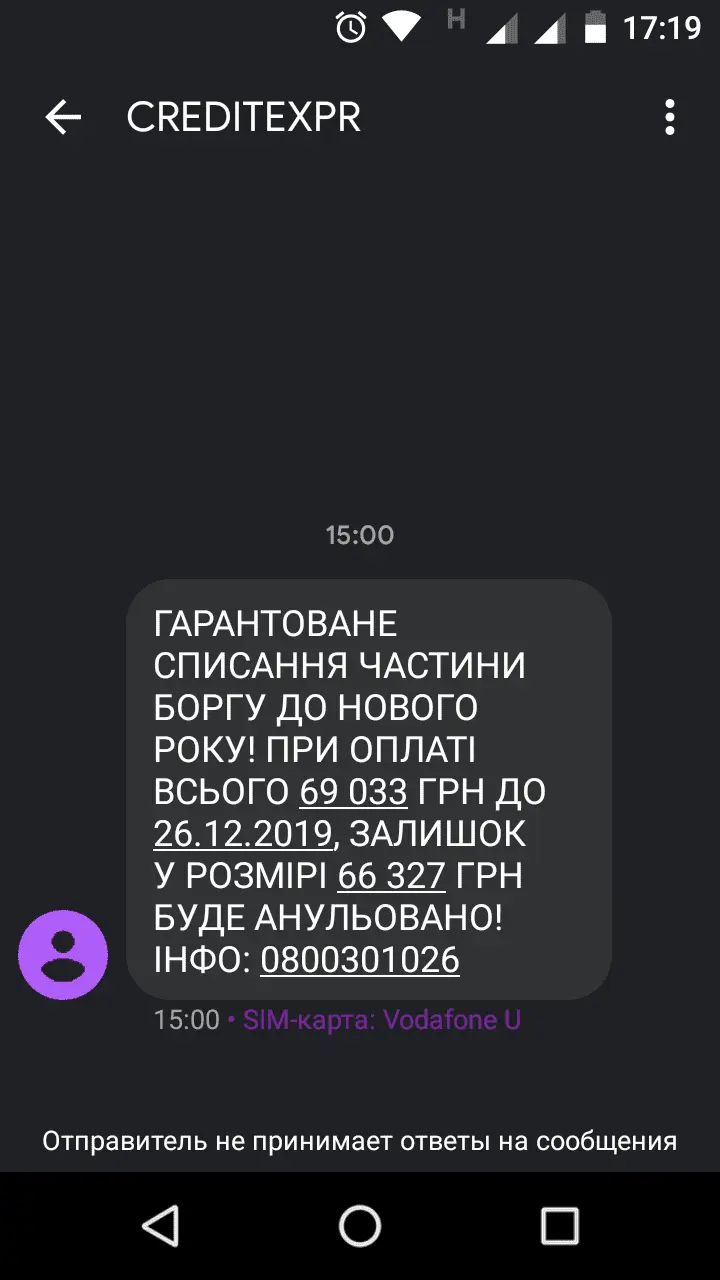Tap the underlined number 66 327
Screen dimensions: 720x1280
(x=391, y=876)
